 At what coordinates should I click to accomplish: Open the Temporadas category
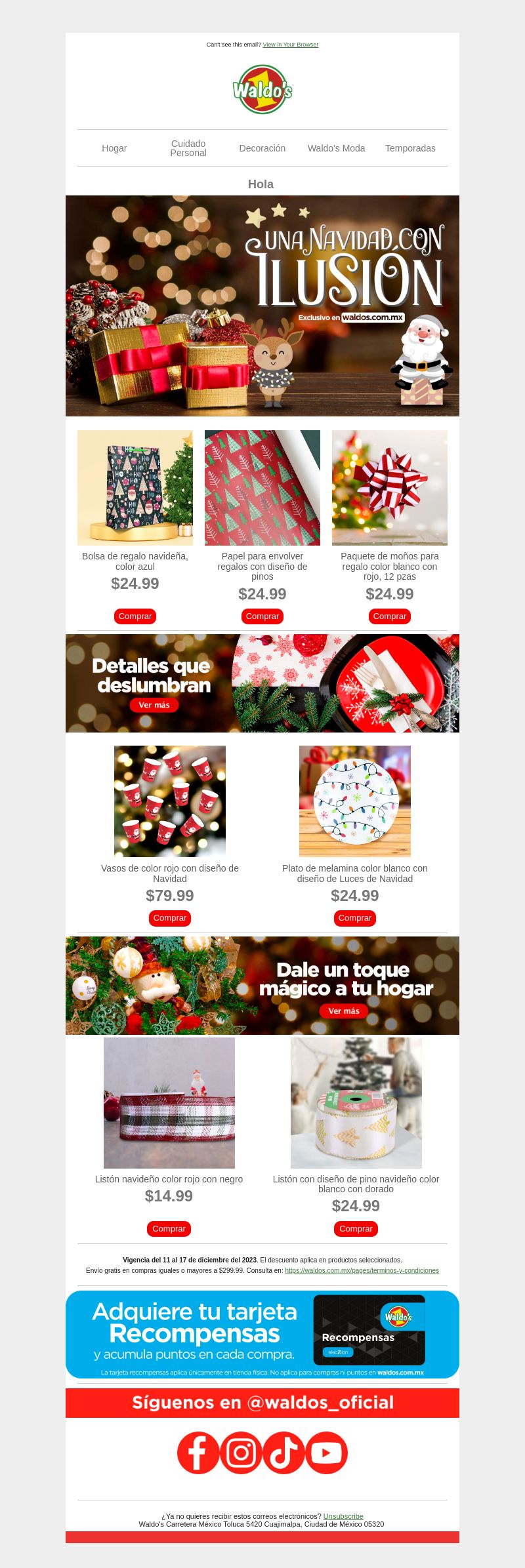[x=410, y=148]
